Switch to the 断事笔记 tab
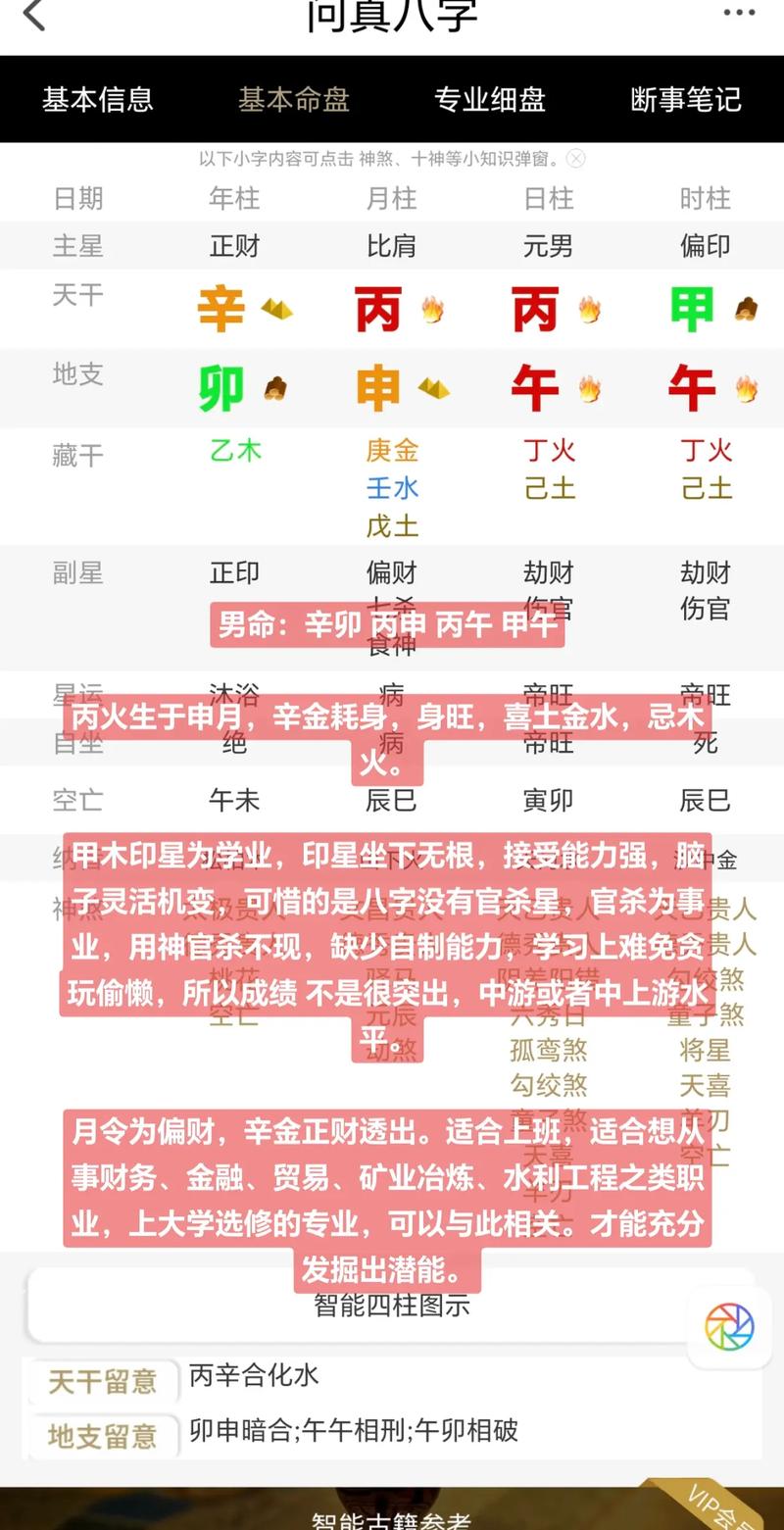 point(686,100)
